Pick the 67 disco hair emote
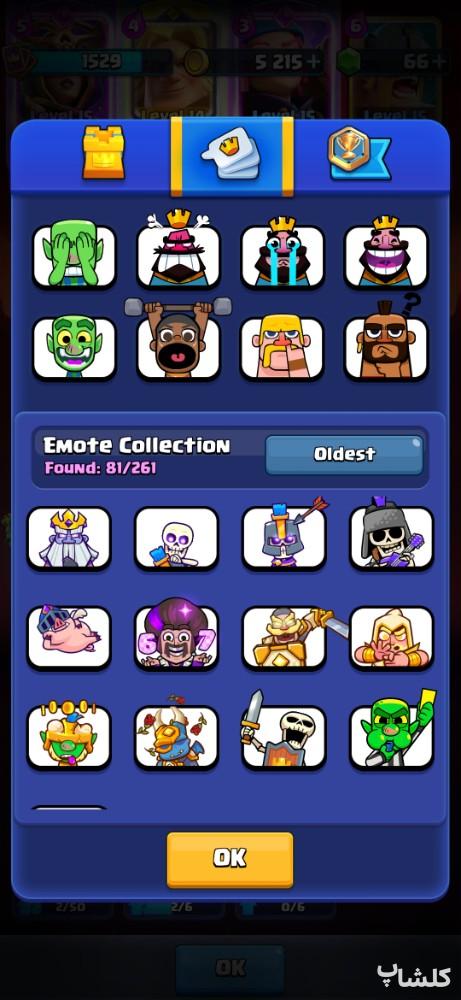461x1000 pixels. (177, 635)
